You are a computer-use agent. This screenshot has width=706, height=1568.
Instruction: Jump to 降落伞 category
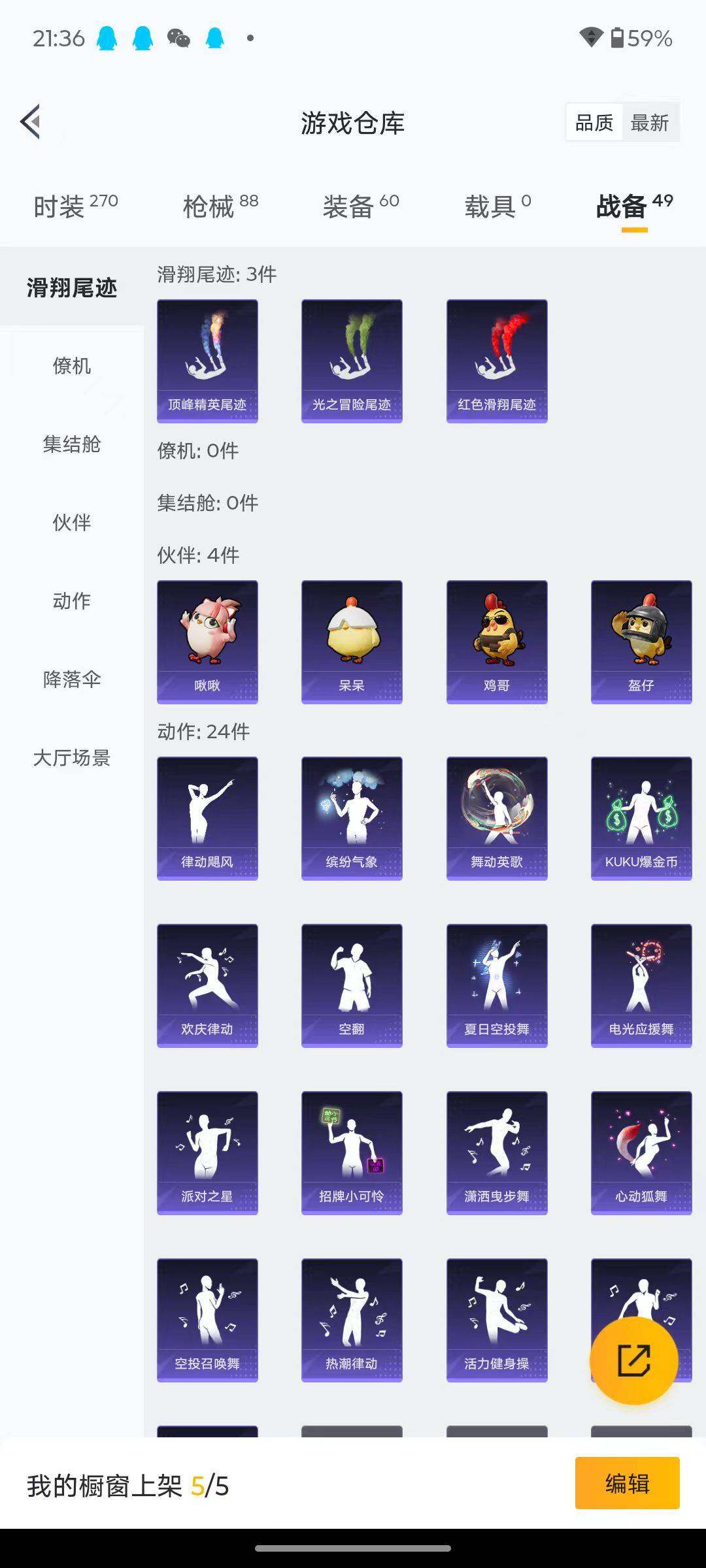[72, 679]
